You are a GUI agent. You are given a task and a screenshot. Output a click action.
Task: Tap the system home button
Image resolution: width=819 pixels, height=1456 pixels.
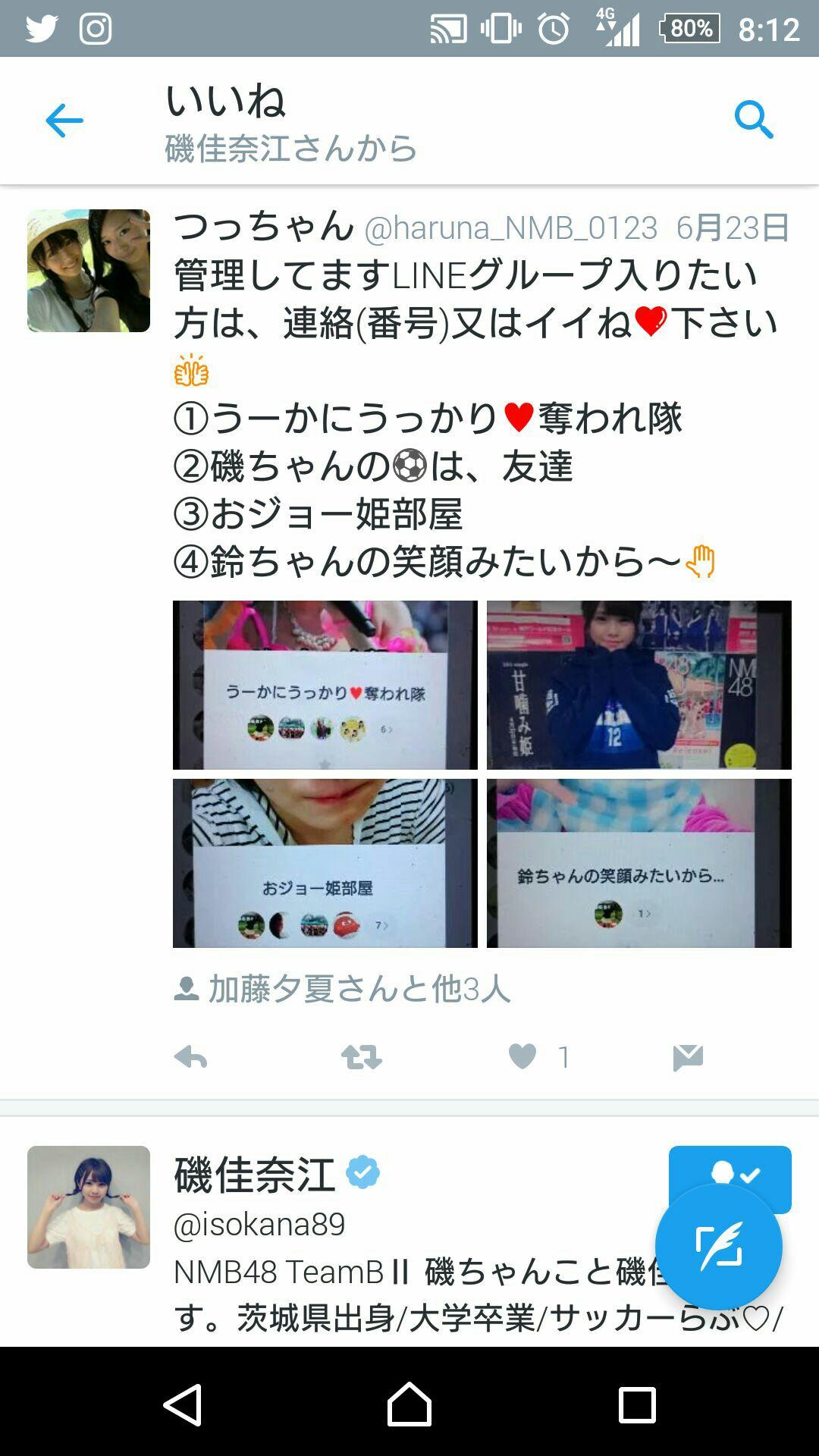pyautogui.click(x=409, y=1404)
